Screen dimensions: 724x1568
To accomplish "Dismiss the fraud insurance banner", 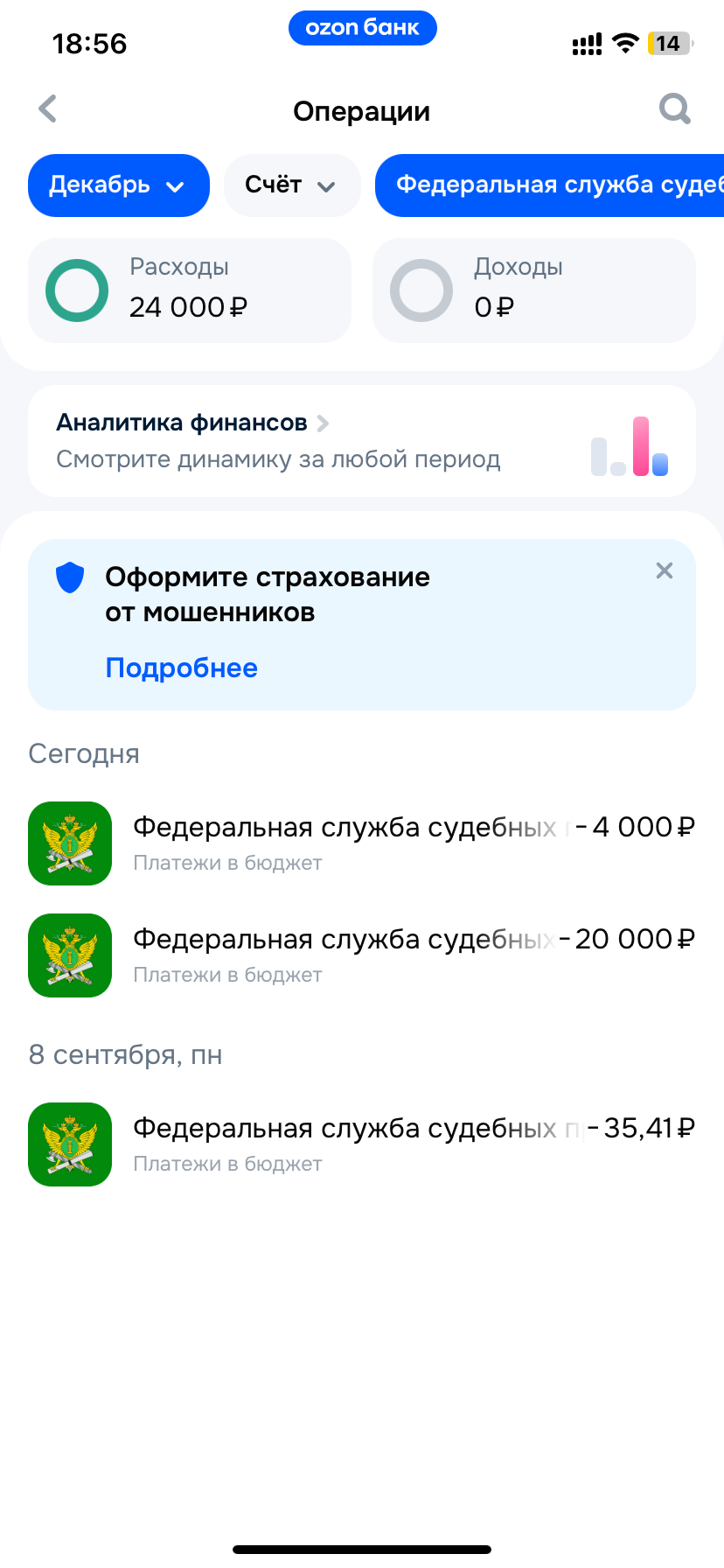I will [x=665, y=571].
